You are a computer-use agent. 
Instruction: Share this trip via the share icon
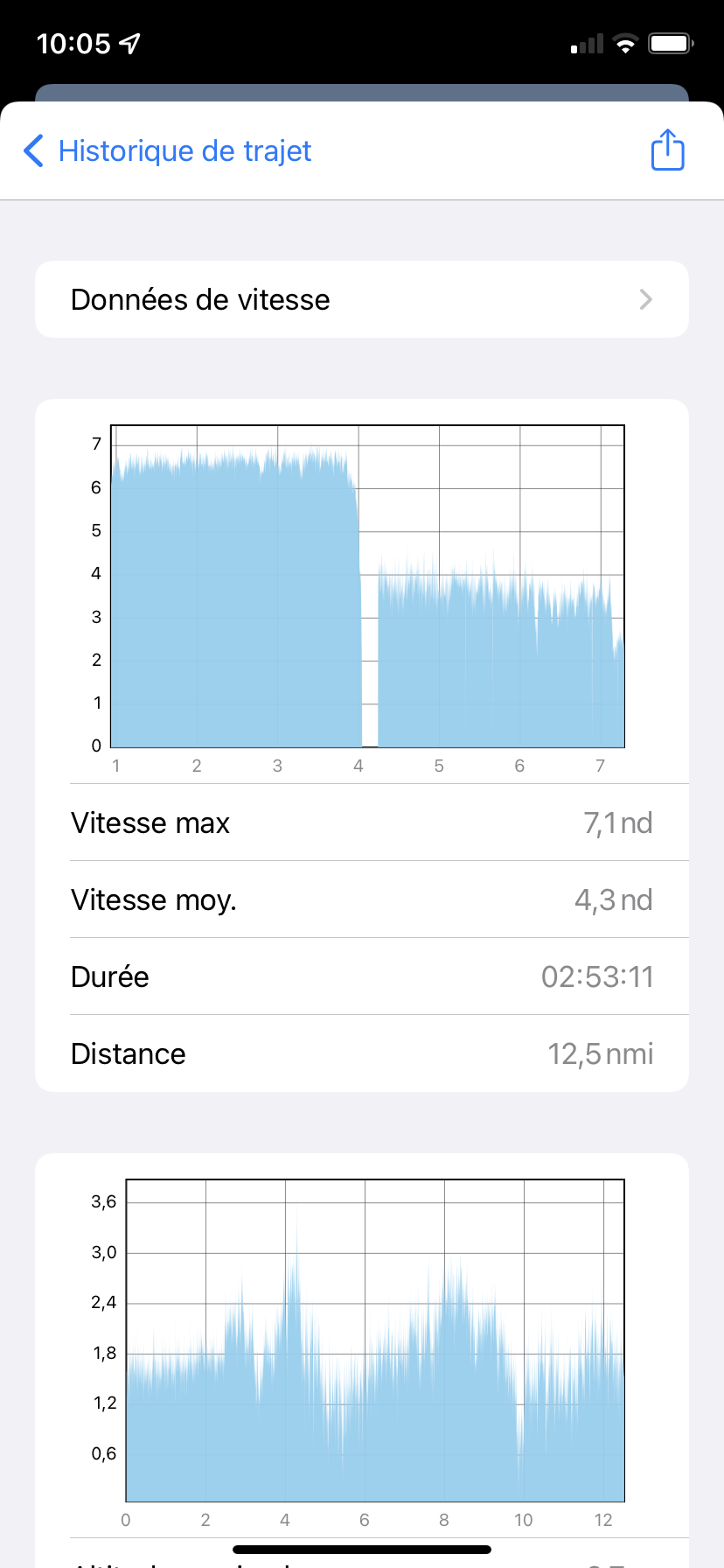[x=667, y=150]
